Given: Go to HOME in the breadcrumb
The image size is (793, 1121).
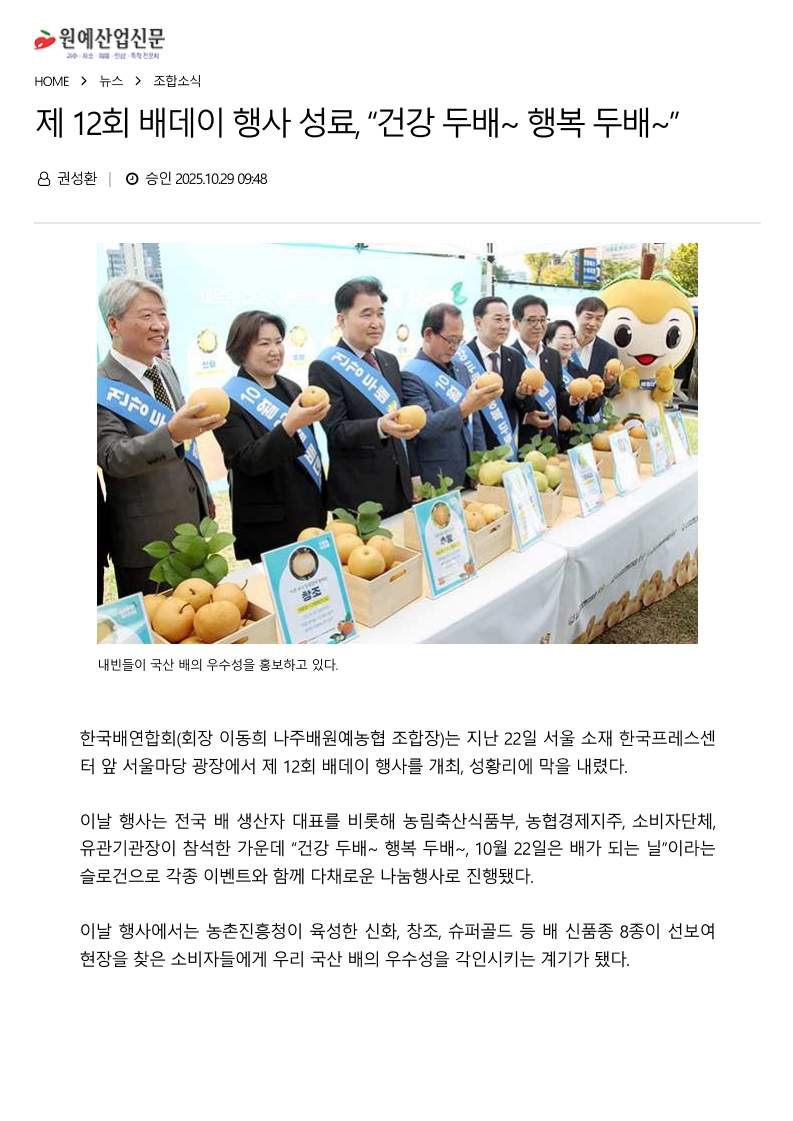Looking at the screenshot, I should coord(51,81).
